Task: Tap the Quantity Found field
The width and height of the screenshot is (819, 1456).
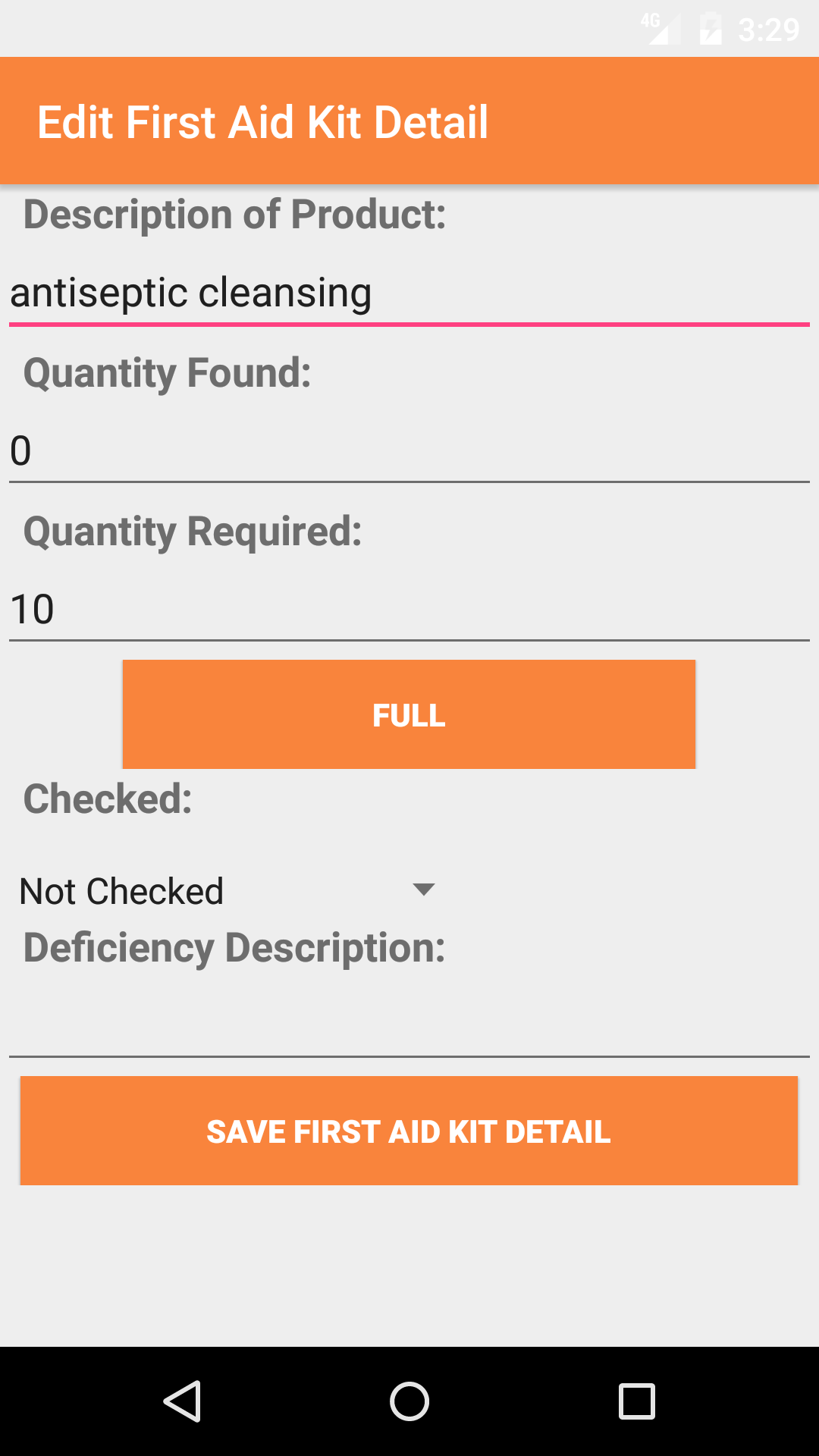Action: (409, 450)
